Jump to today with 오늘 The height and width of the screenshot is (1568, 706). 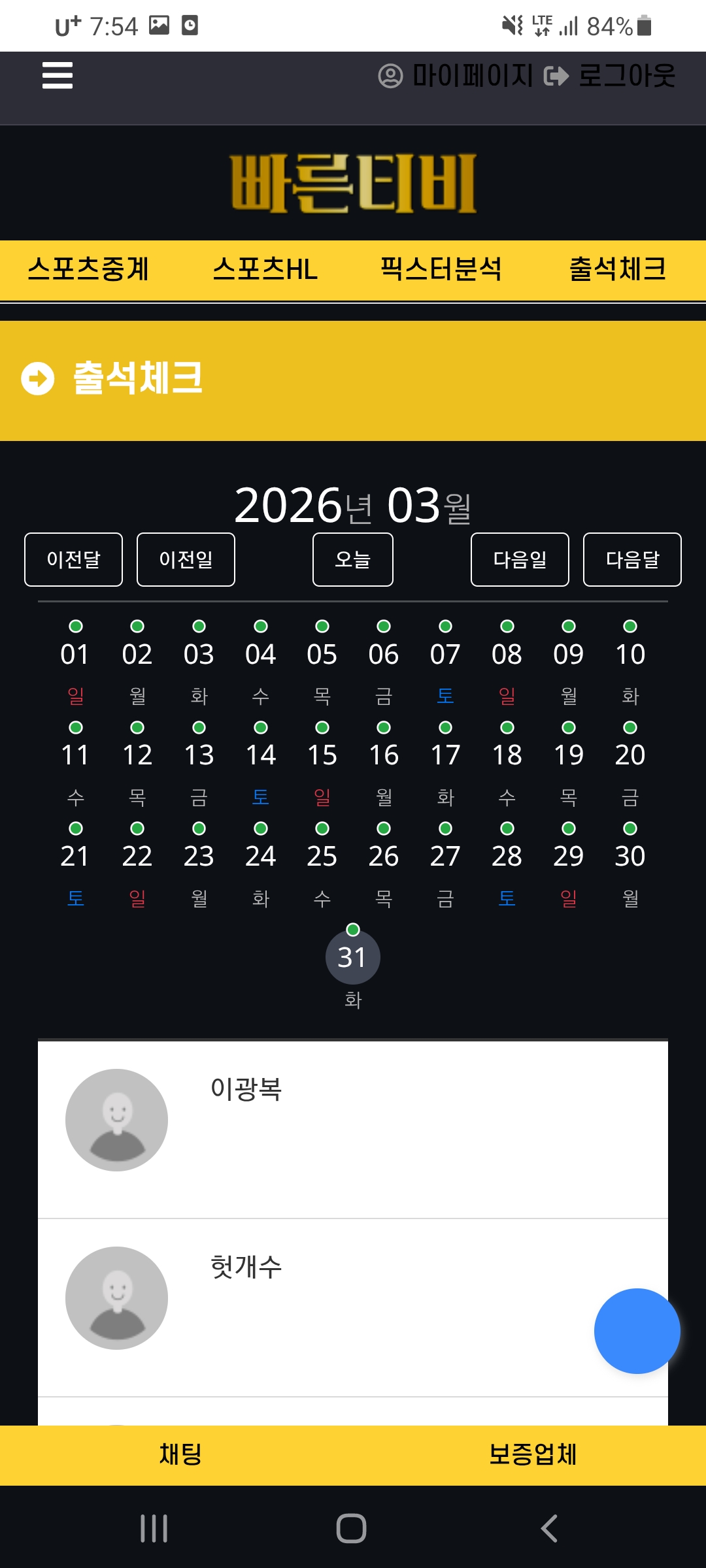click(353, 560)
